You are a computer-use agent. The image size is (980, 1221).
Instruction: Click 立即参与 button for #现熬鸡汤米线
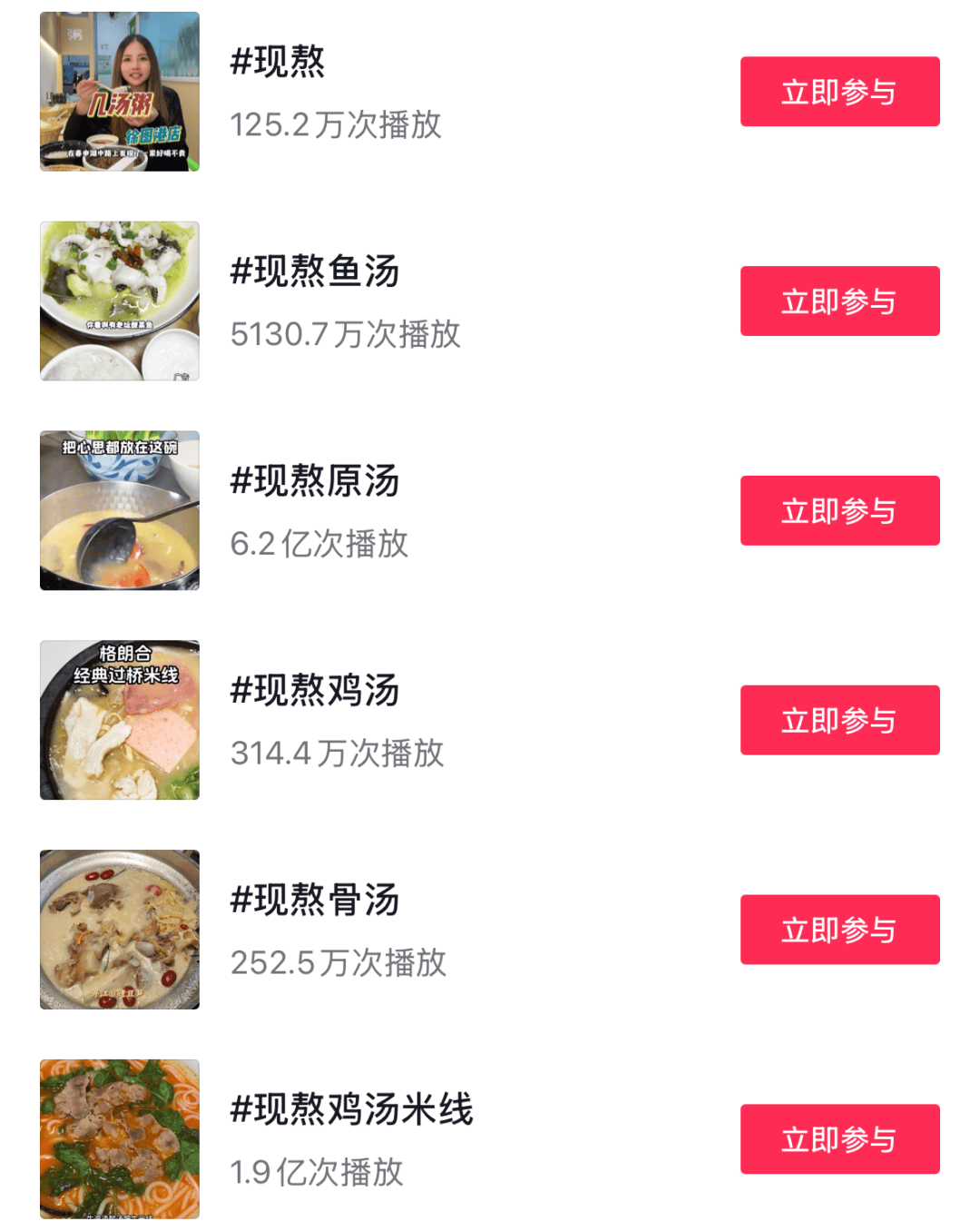coord(839,1138)
